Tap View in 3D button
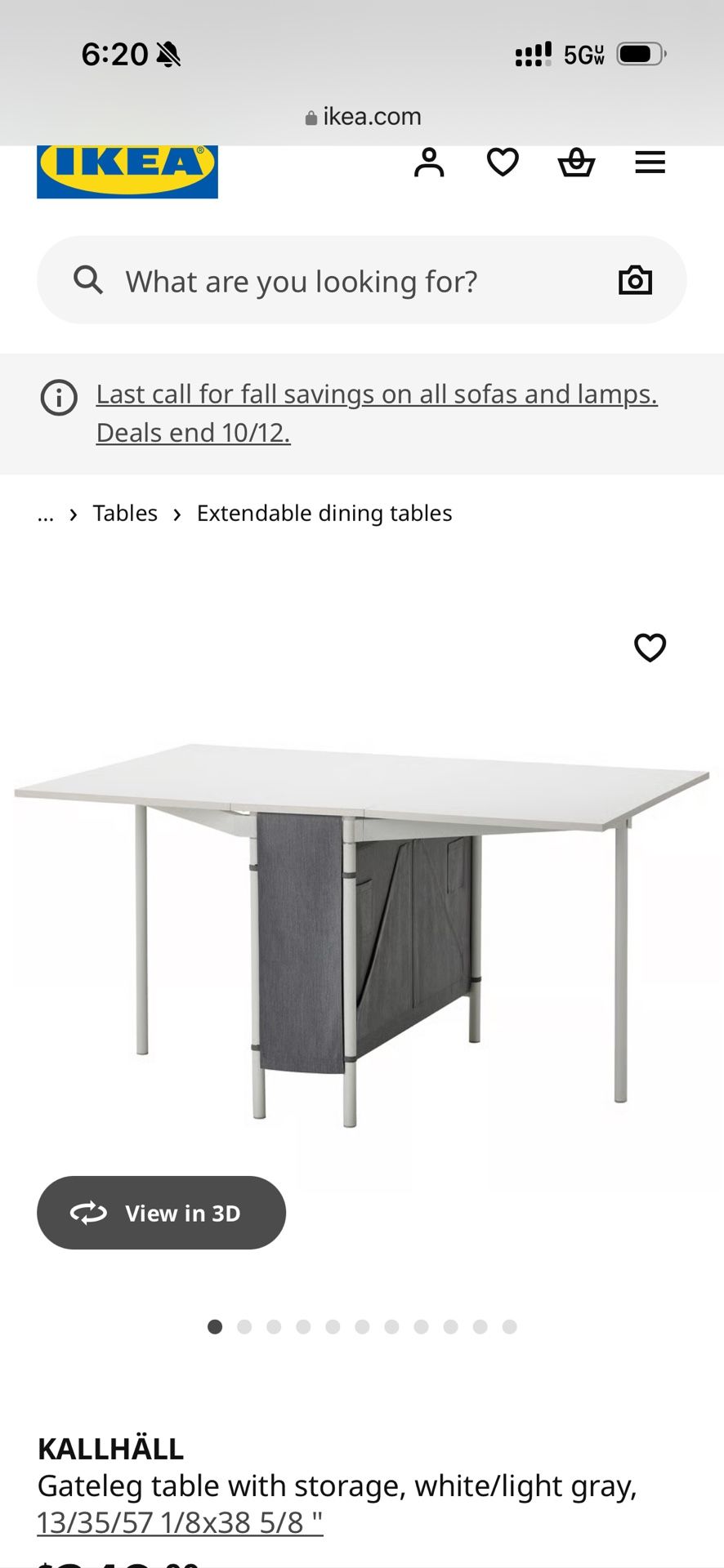This screenshot has height=1568, width=724. pos(161,1213)
